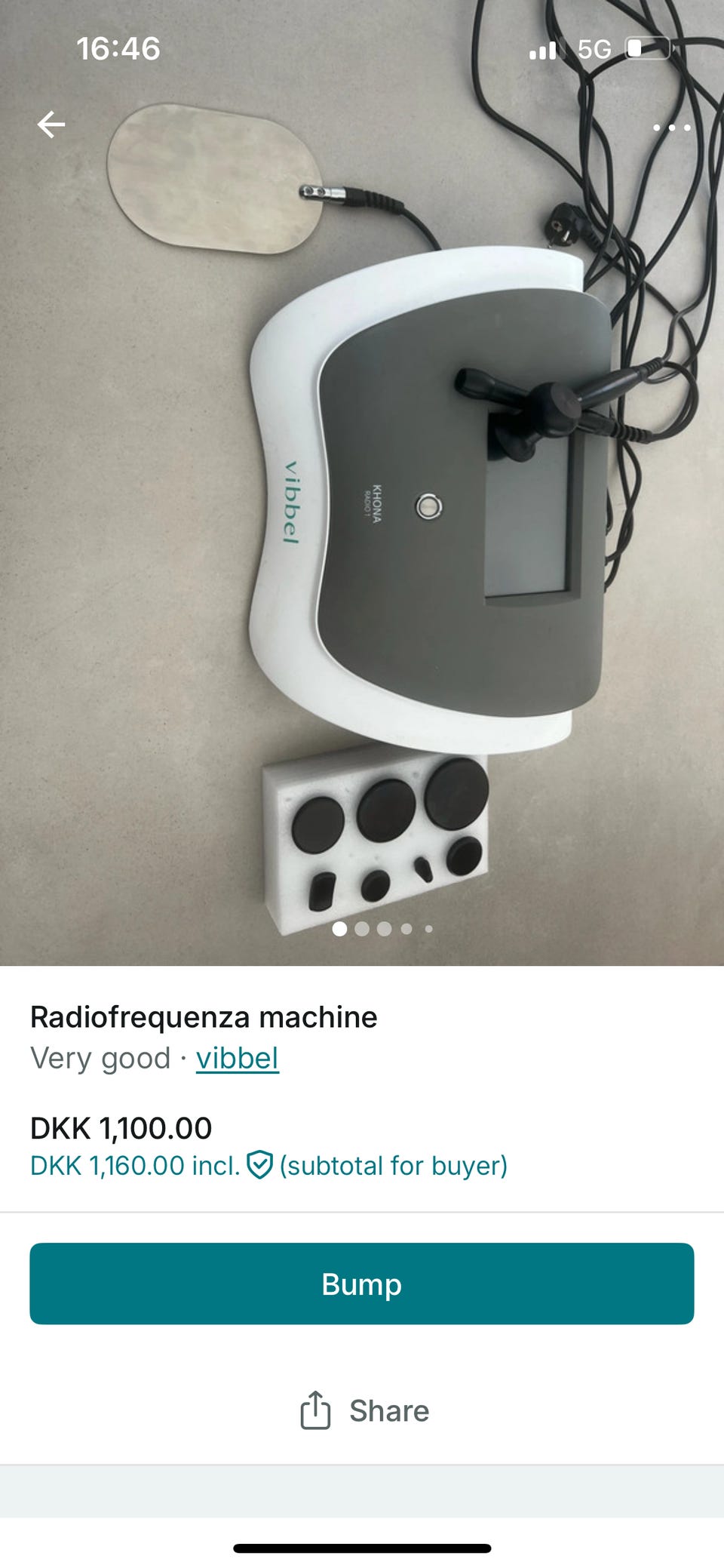The image size is (724, 1568).
Task: Open buyer protection fee details
Action: click(x=259, y=1165)
